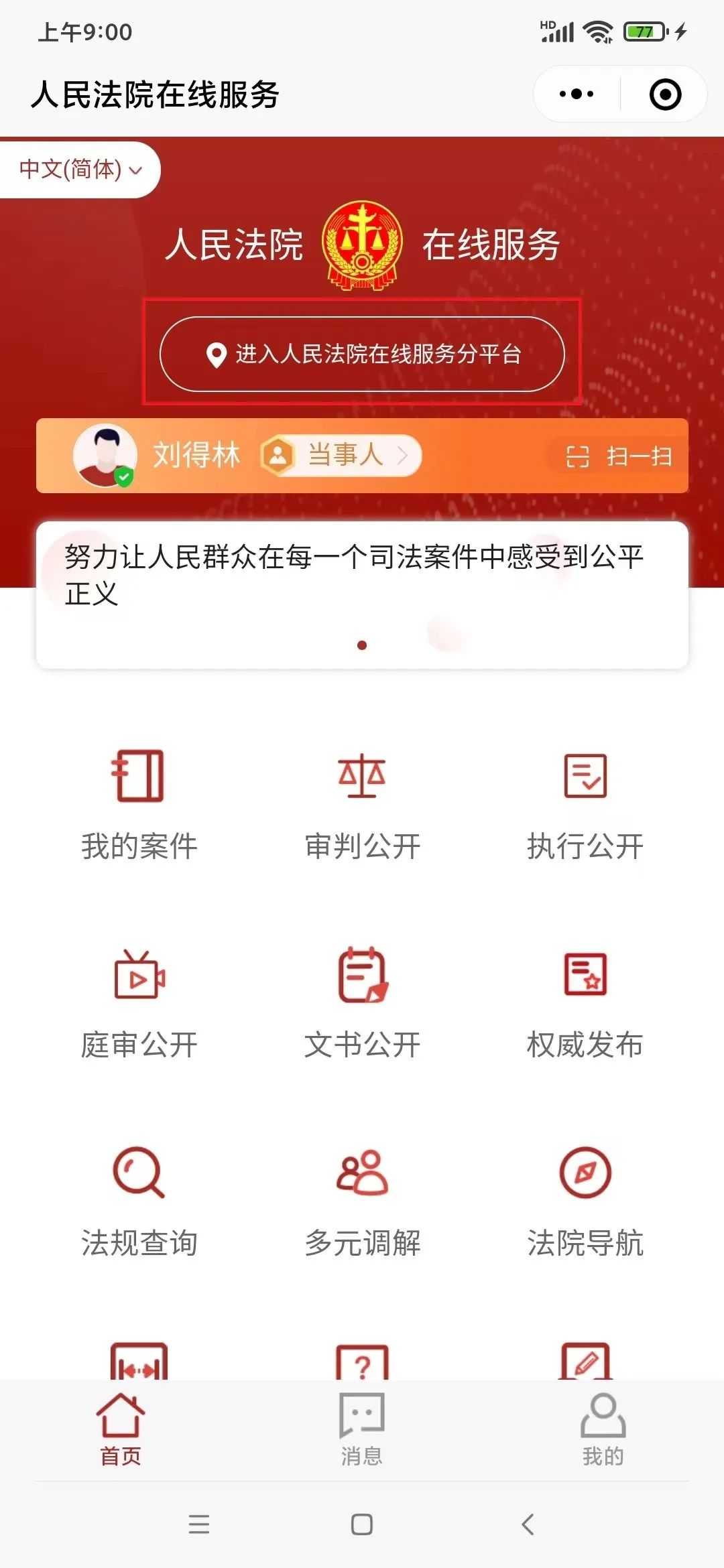Switch the 当事人 role chip
This screenshot has height=1568, width=724.
tap(342, 456)
